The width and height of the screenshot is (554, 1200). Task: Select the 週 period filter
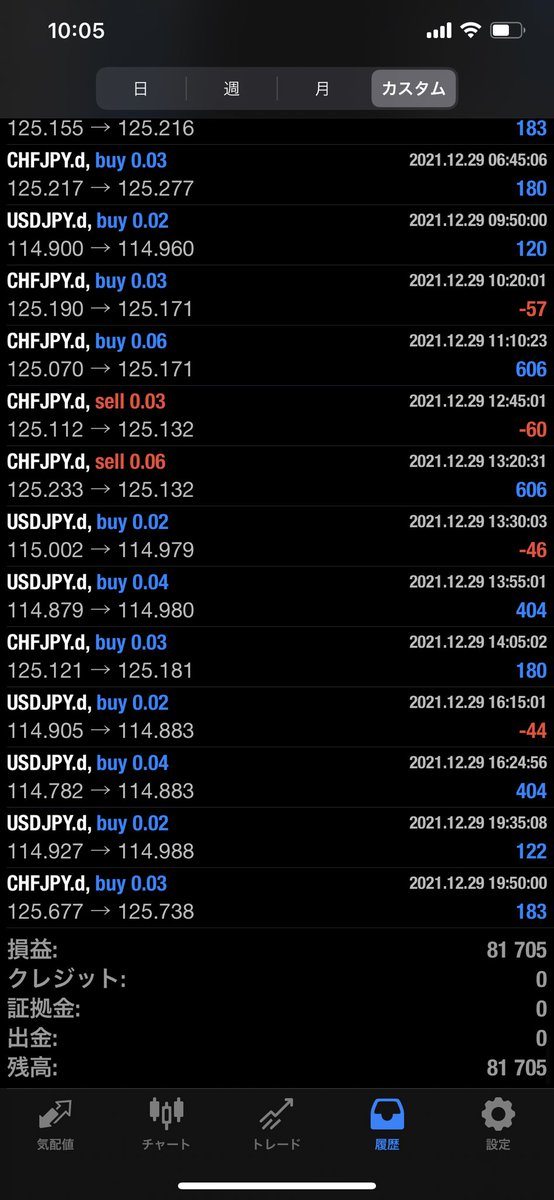tap(231, 88)
